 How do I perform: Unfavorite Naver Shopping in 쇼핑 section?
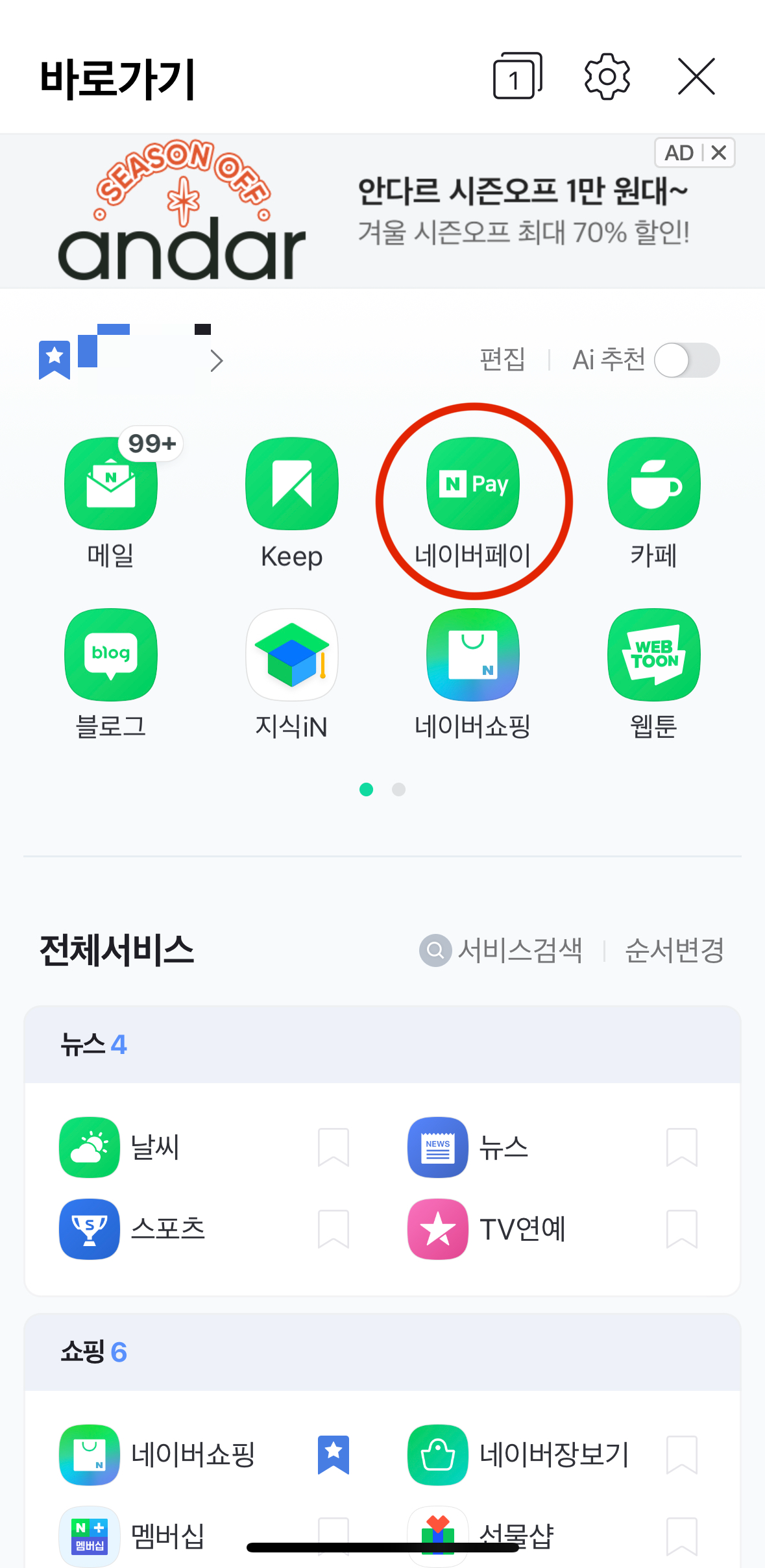pos(334,1455)
